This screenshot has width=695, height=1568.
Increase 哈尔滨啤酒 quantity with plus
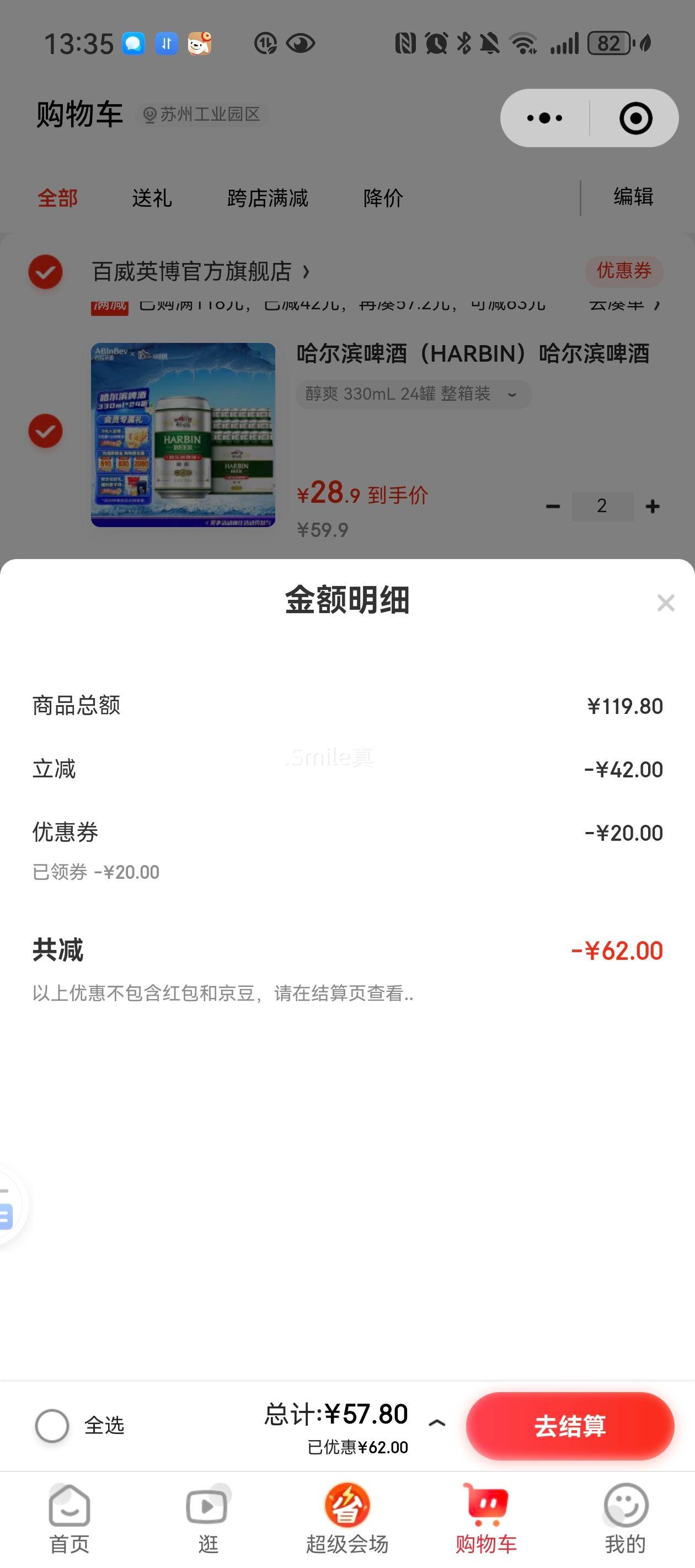653,506
